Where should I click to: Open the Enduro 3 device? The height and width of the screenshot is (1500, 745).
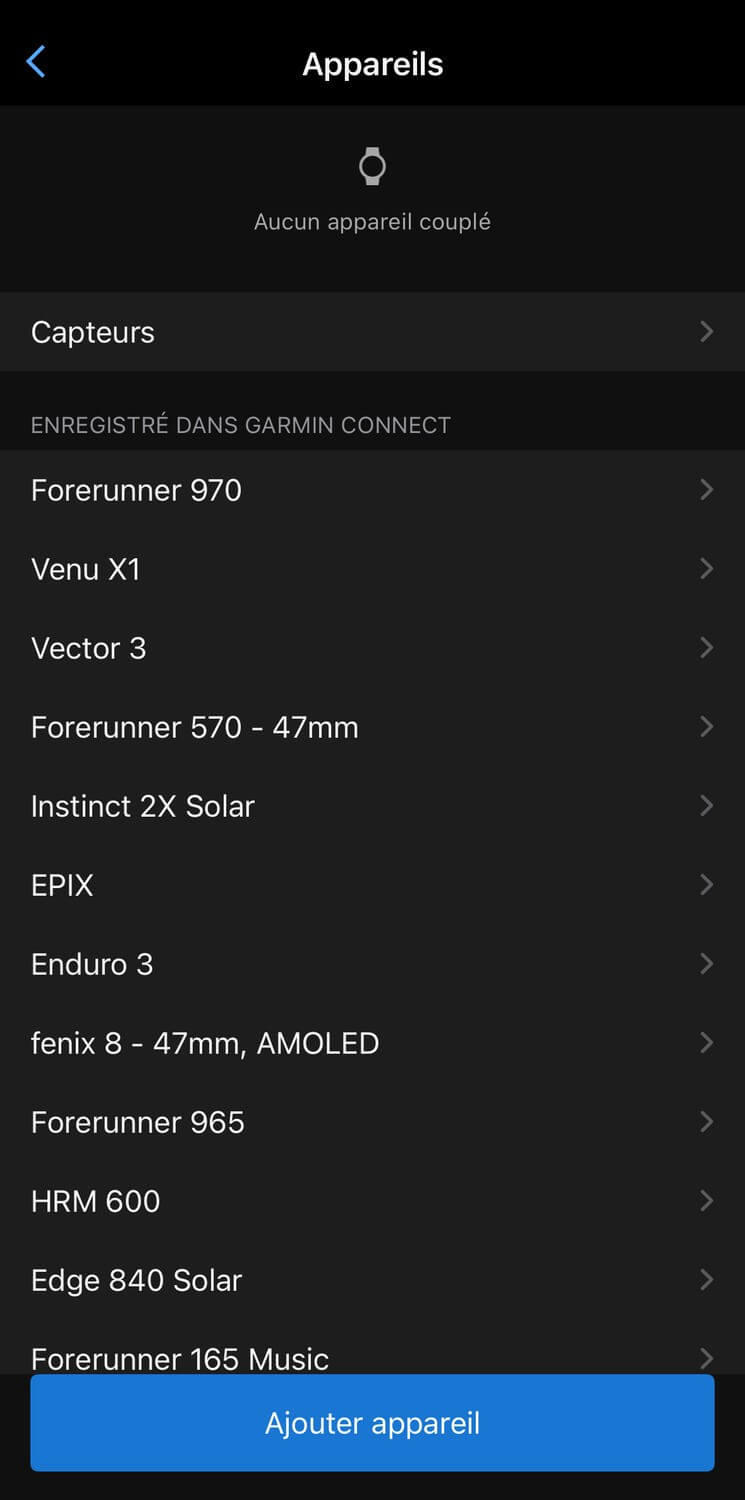[372, 964]
